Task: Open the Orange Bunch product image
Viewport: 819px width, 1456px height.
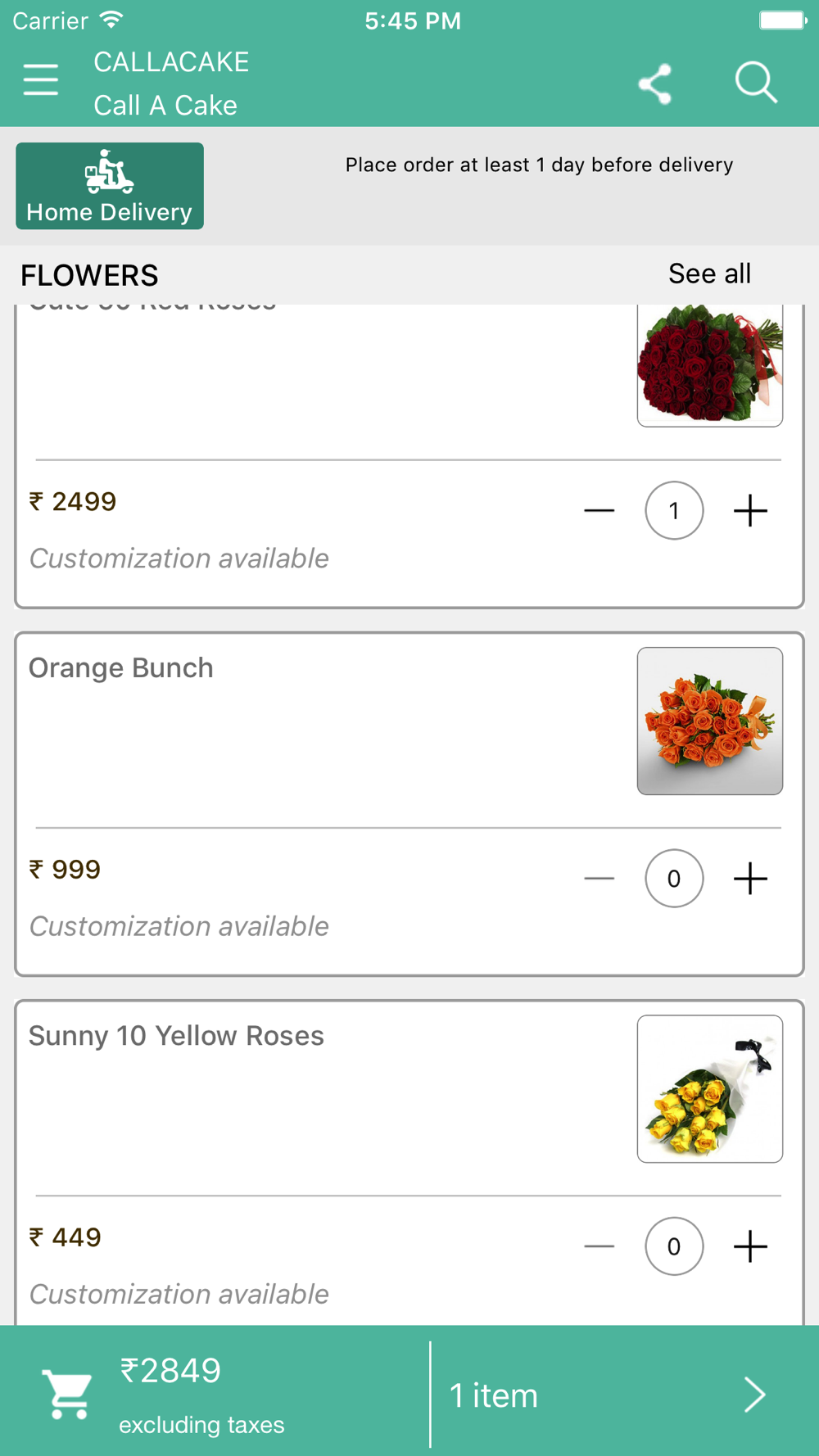Action: pyautogui.click(x=710, y=721)
